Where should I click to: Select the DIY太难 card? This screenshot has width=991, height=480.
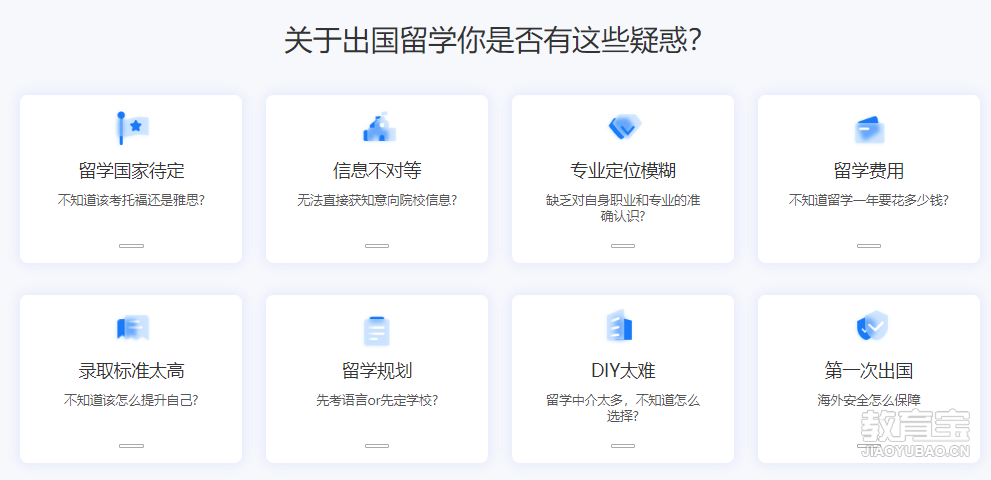(x=623, y=379)
